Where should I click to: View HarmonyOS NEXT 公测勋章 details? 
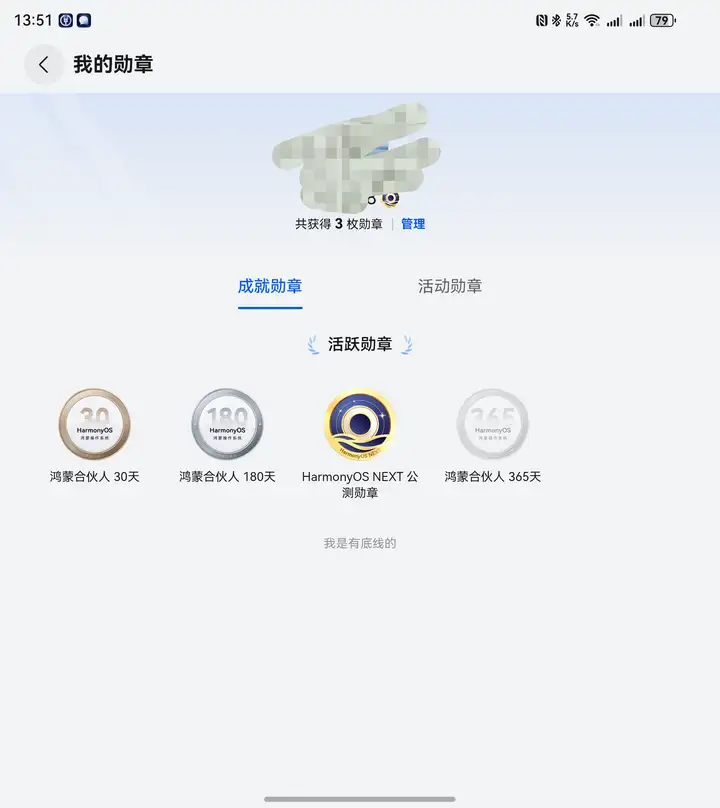point(360,425)
